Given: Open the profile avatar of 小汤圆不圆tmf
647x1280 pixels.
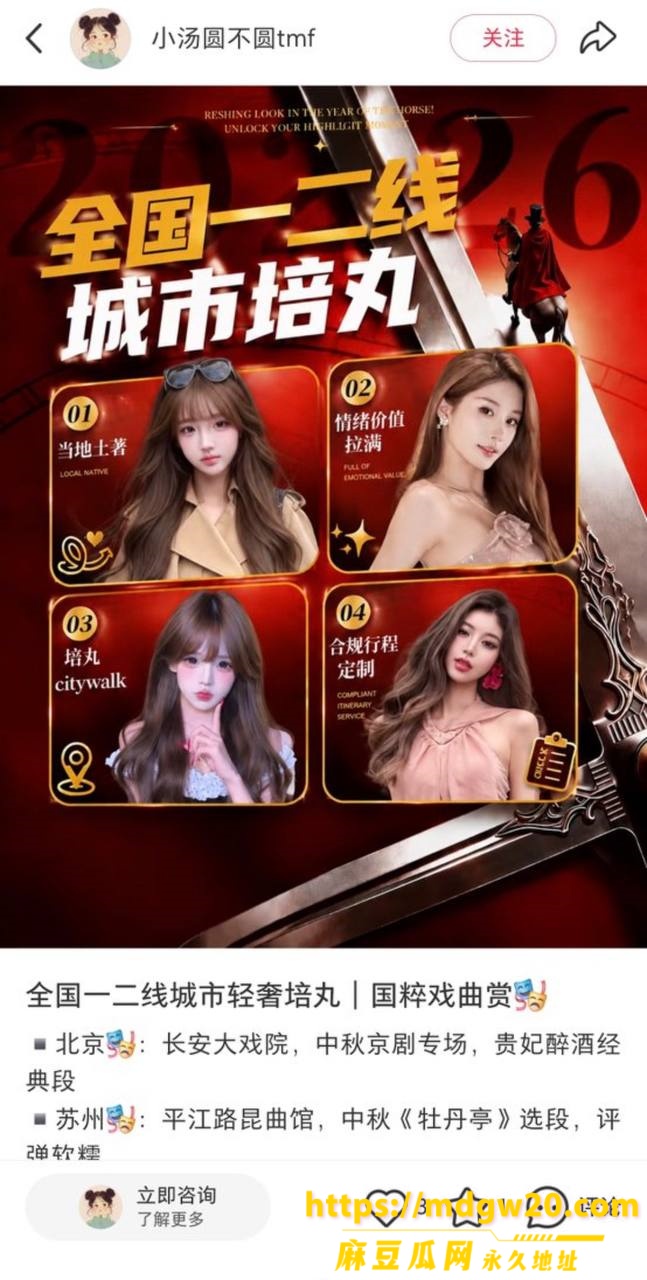Looking at the screenshot, I should pos(101,39).
